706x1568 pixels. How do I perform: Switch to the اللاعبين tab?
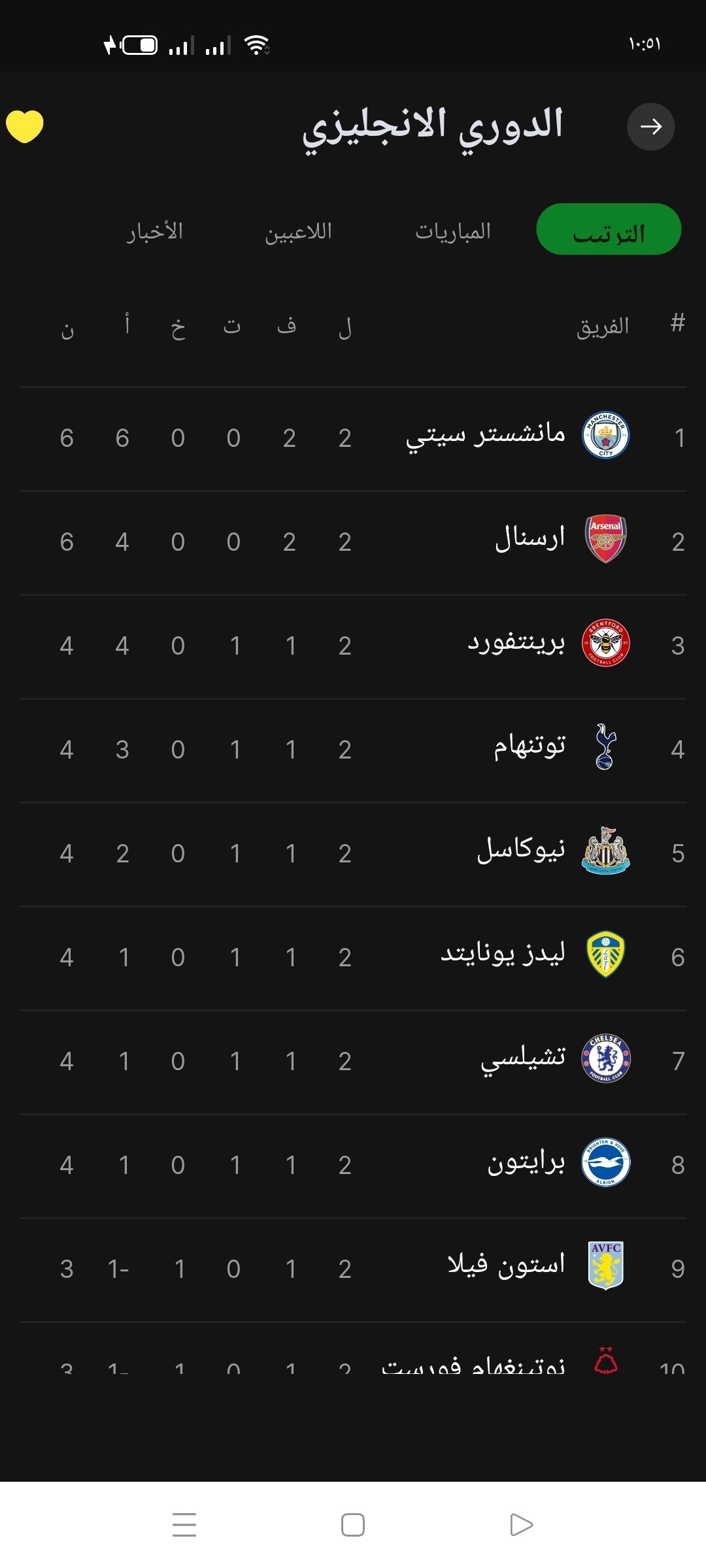pyautogui.click(x=298, y=231)
